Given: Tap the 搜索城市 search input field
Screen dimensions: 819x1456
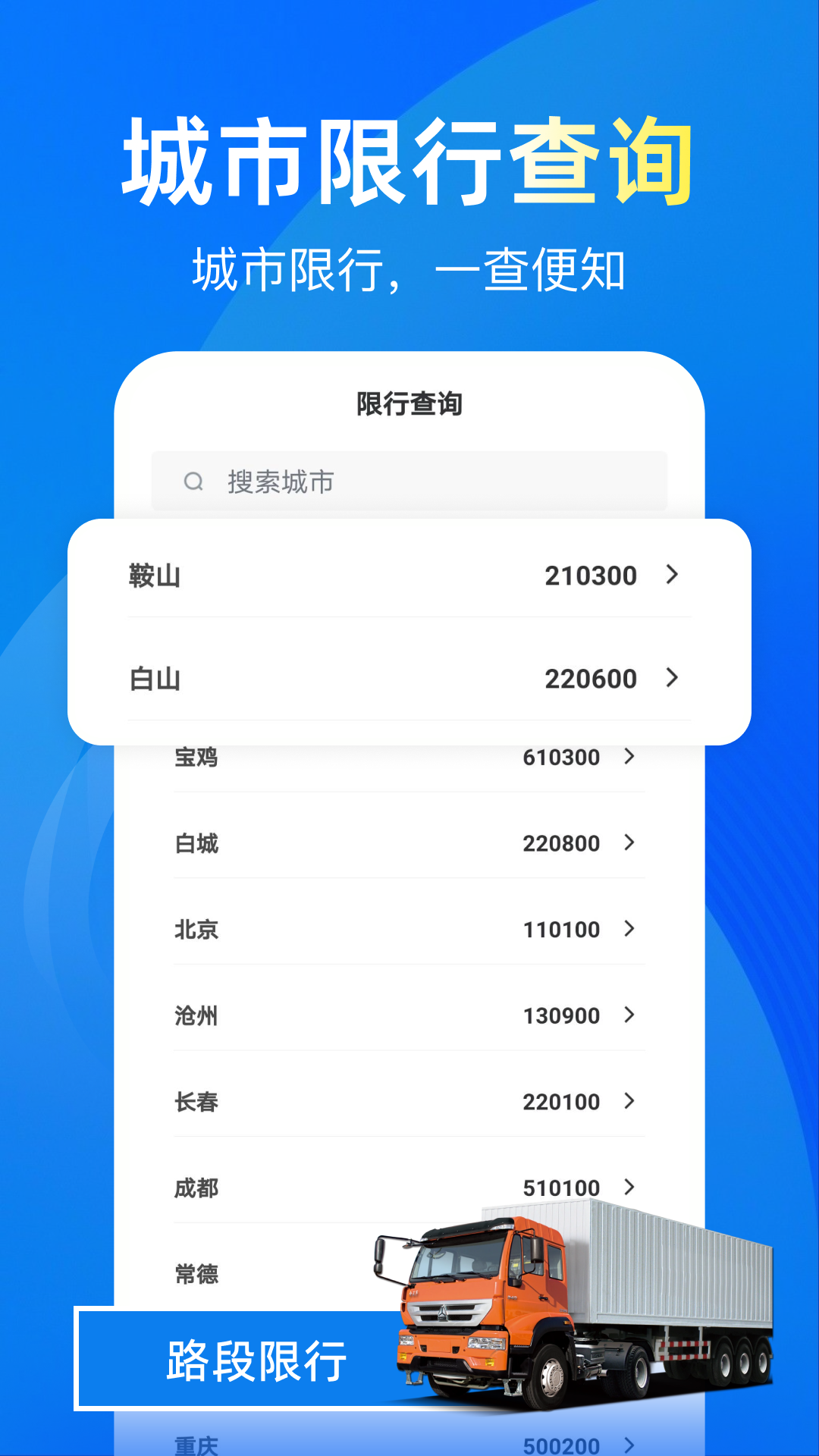Looking at the screenshot, I should pyautogui.click(x=409, y=481).
